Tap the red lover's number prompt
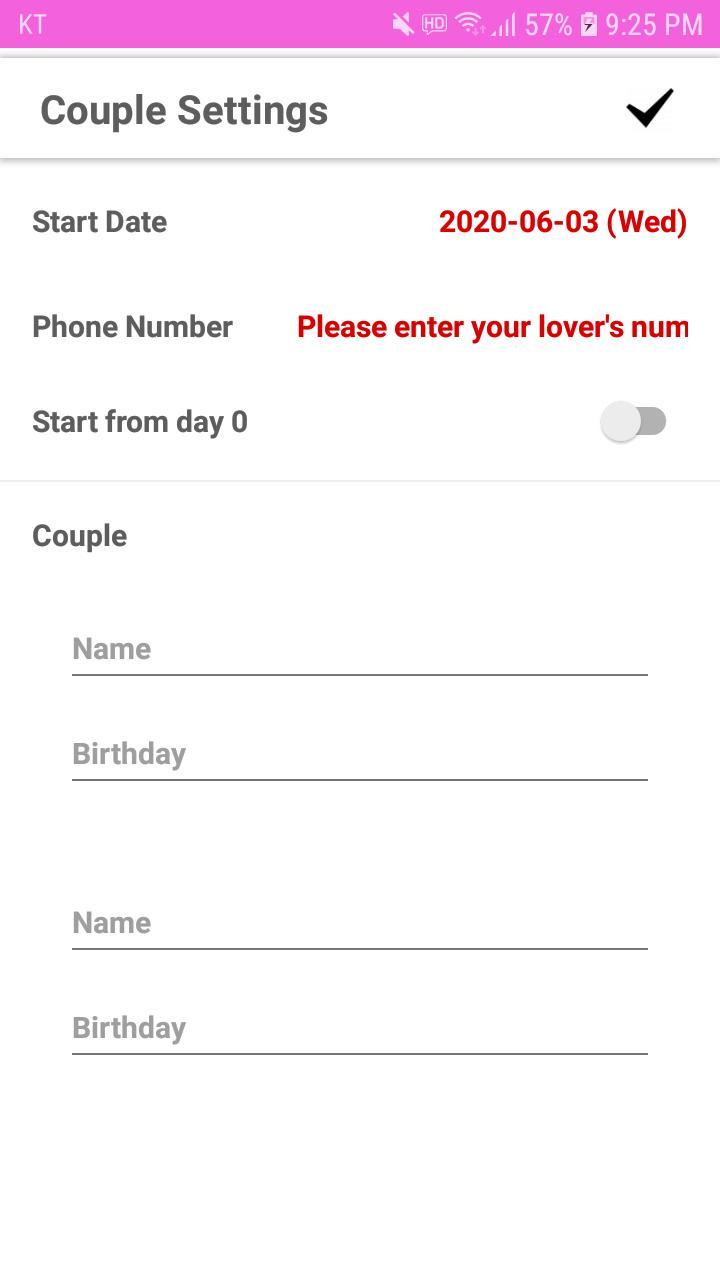Screen dimensions: 720x1280 click(492, 326)
